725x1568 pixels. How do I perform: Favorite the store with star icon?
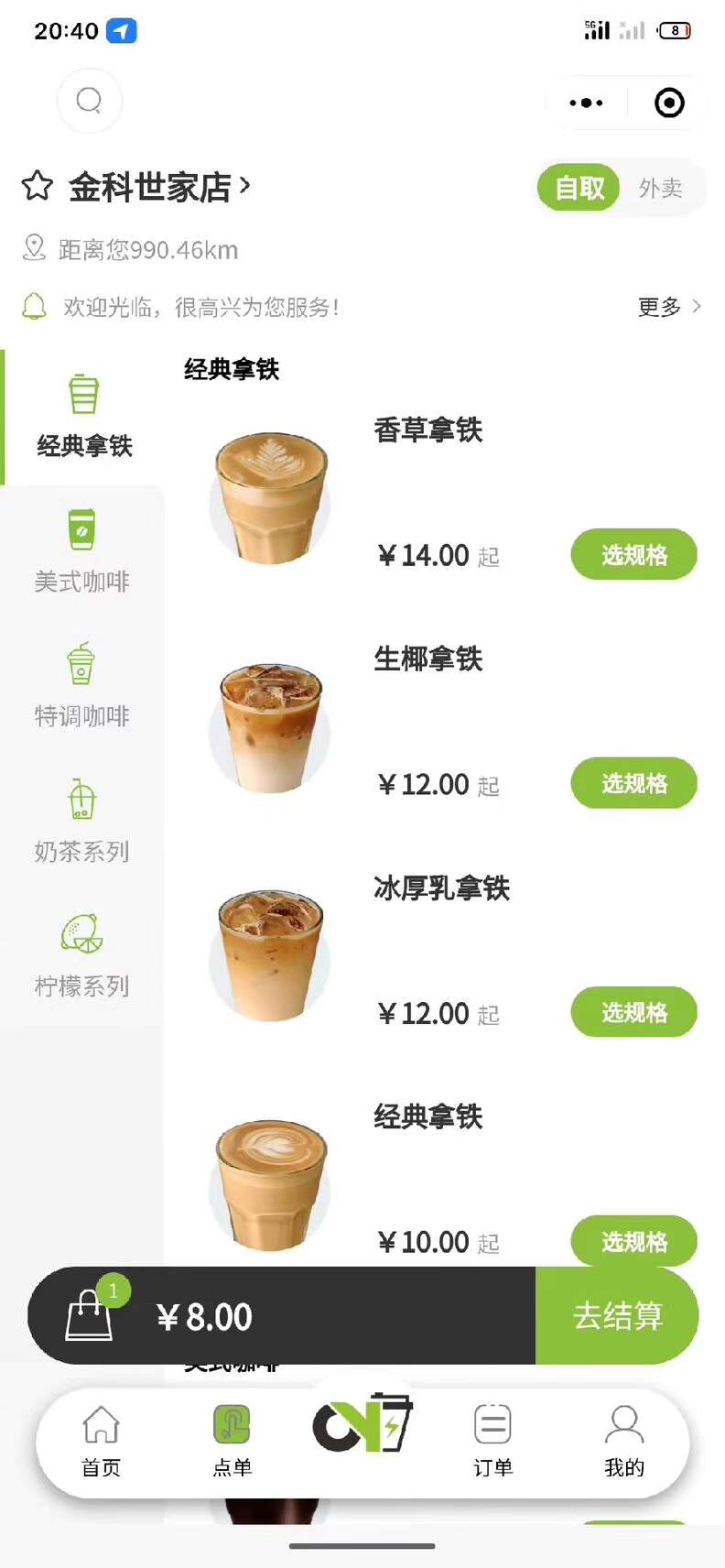click(x=38, y=186)
